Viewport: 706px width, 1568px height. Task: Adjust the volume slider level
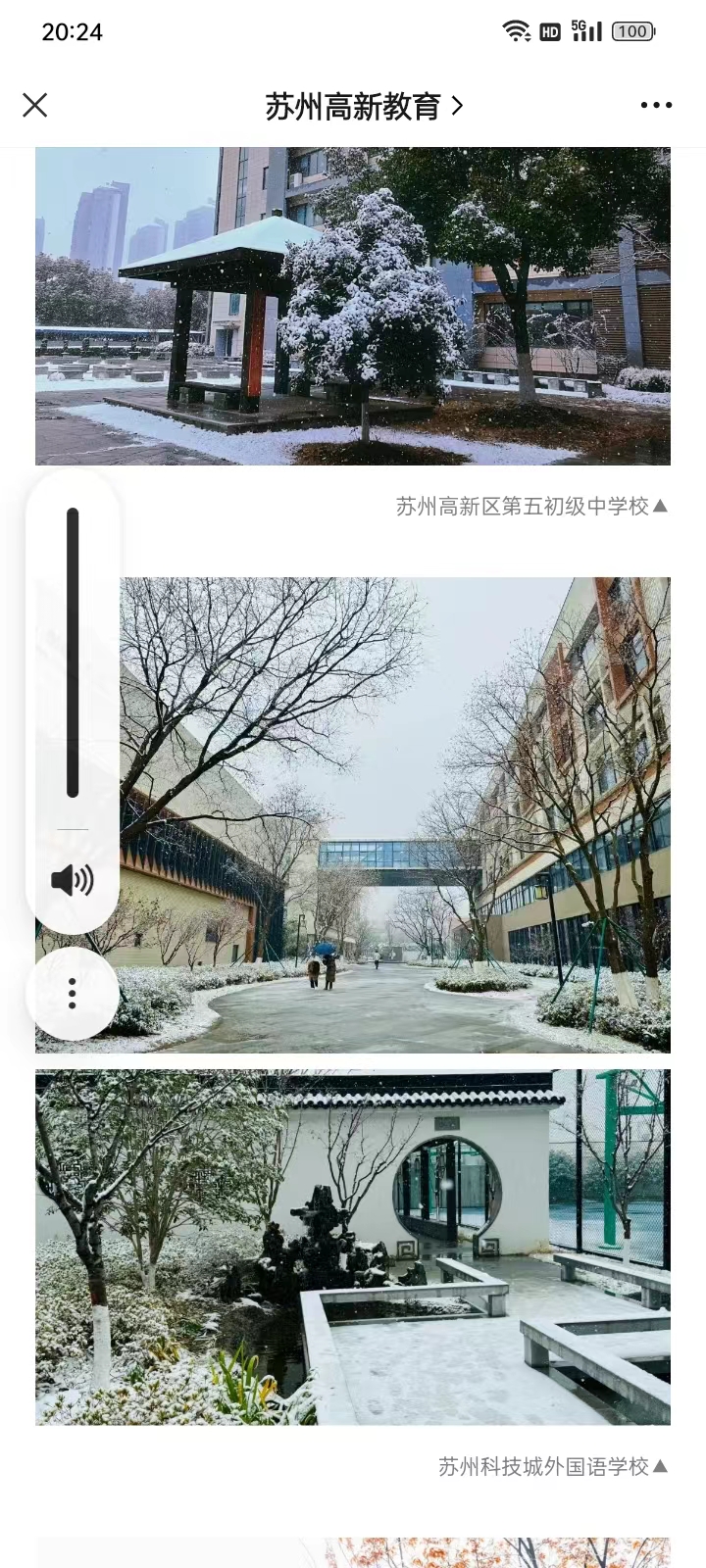[73, 652]
